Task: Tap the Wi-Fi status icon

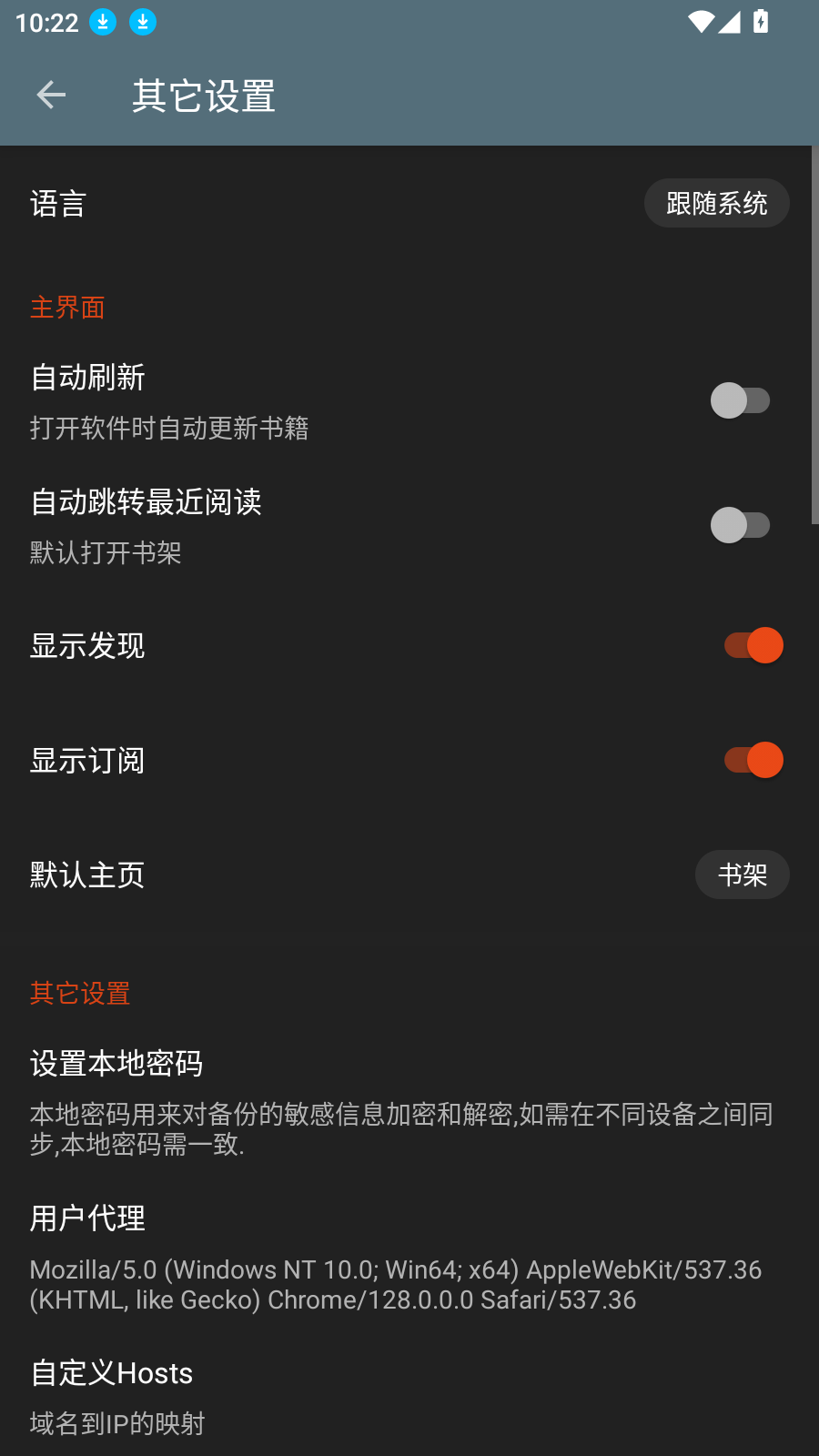Action: 702,21
